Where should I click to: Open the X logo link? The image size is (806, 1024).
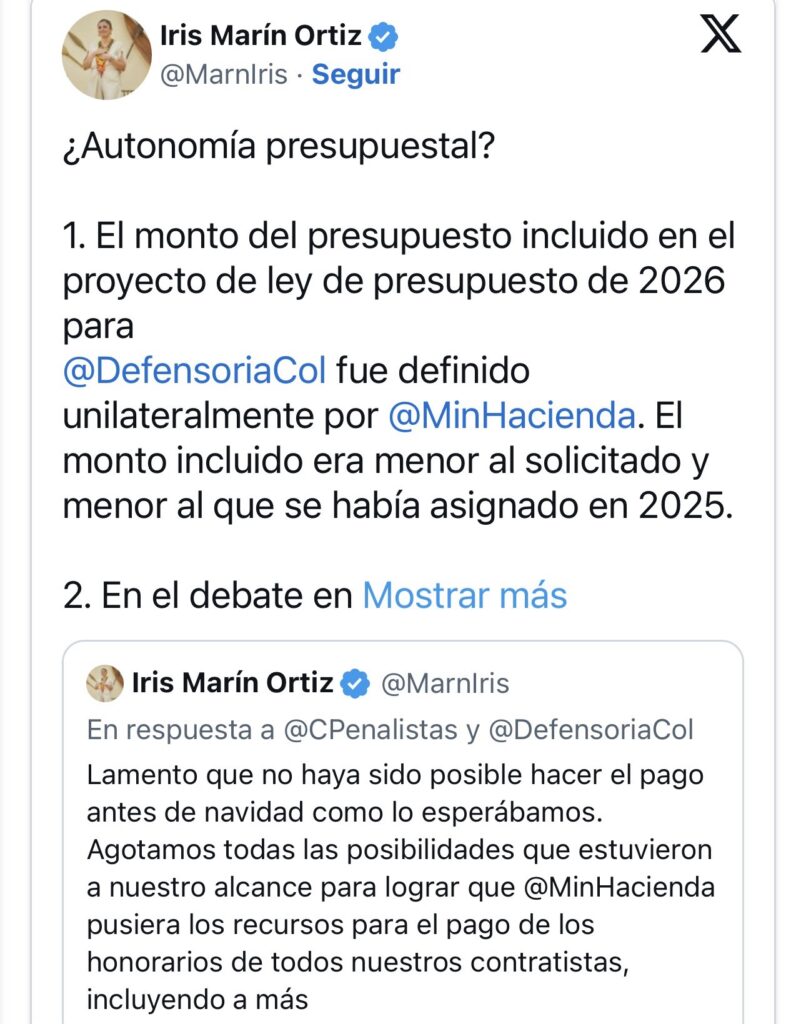coord(720,36)
